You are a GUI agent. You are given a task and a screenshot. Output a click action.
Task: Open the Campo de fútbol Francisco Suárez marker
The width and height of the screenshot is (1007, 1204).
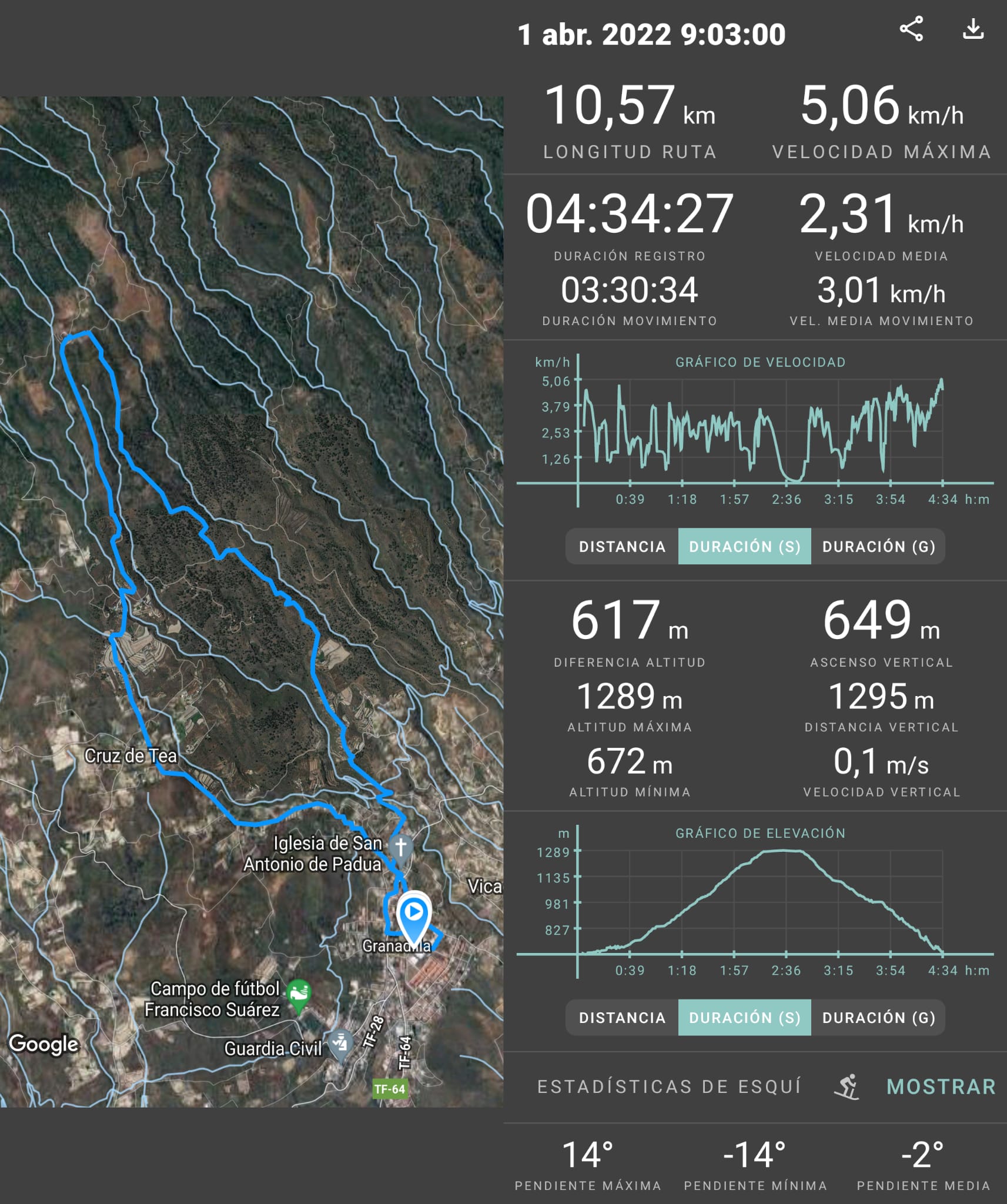coord(299,995)
